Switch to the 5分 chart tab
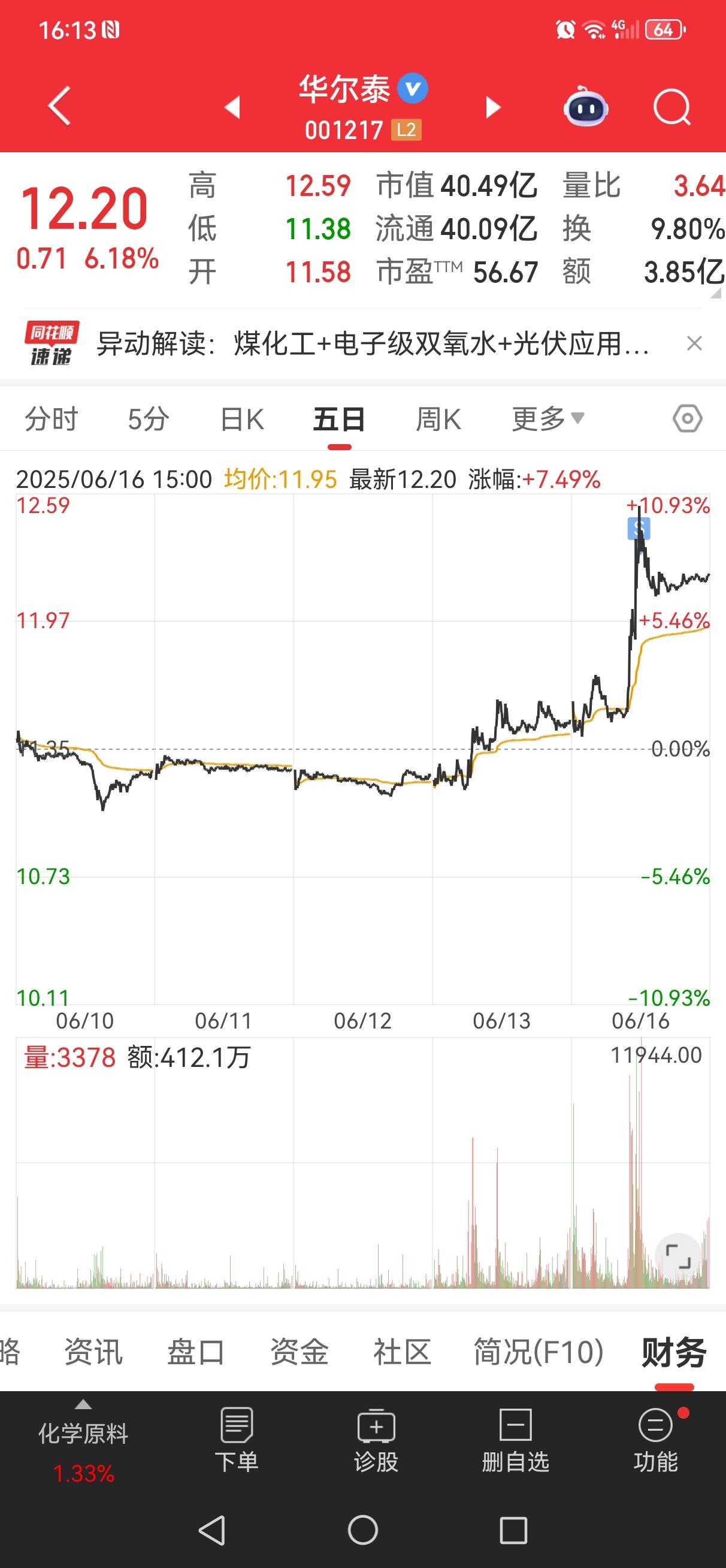The image size is (726, 1568). (x=149, y=420)
